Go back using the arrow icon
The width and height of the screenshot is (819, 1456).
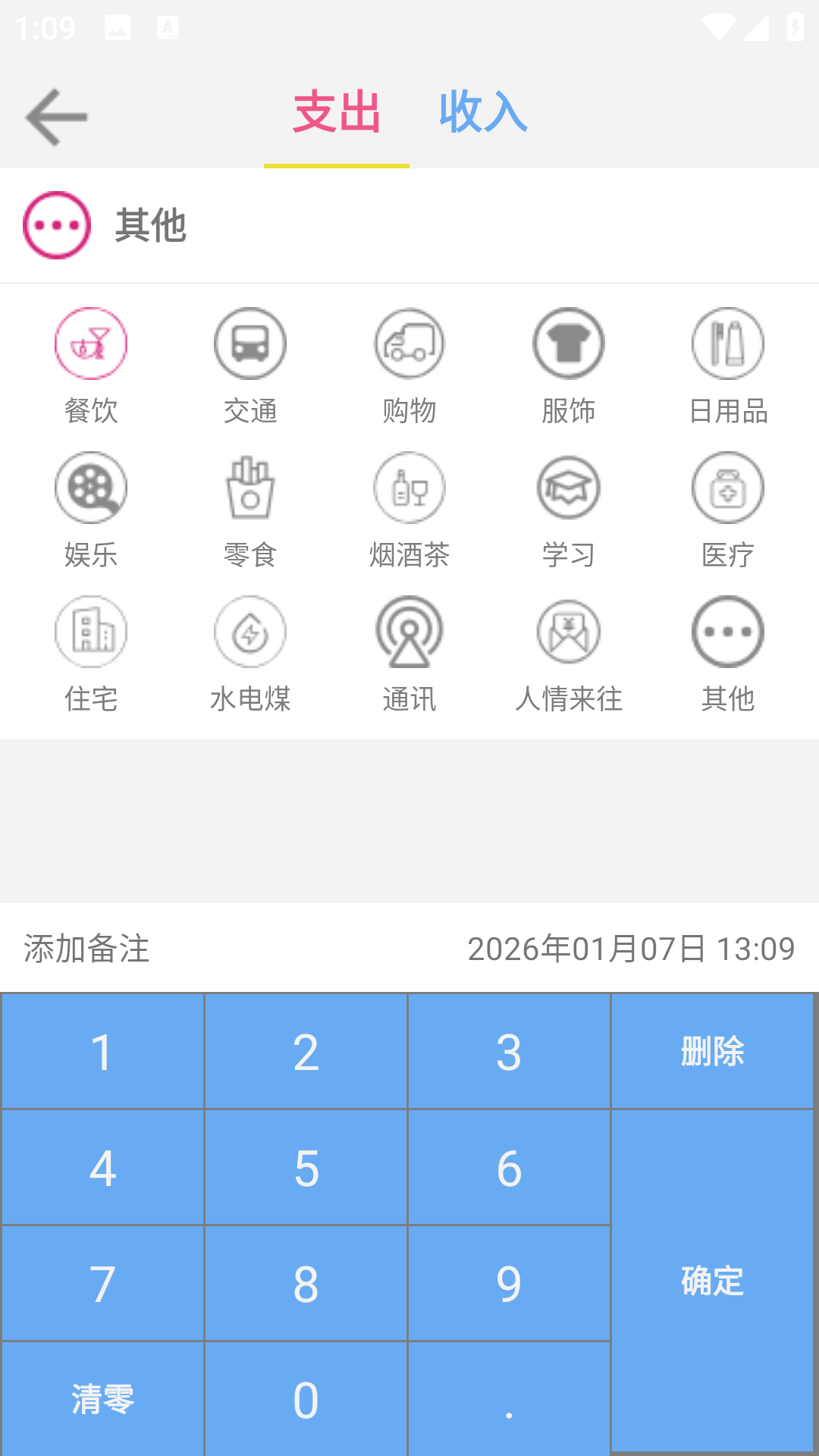point(56,117)
